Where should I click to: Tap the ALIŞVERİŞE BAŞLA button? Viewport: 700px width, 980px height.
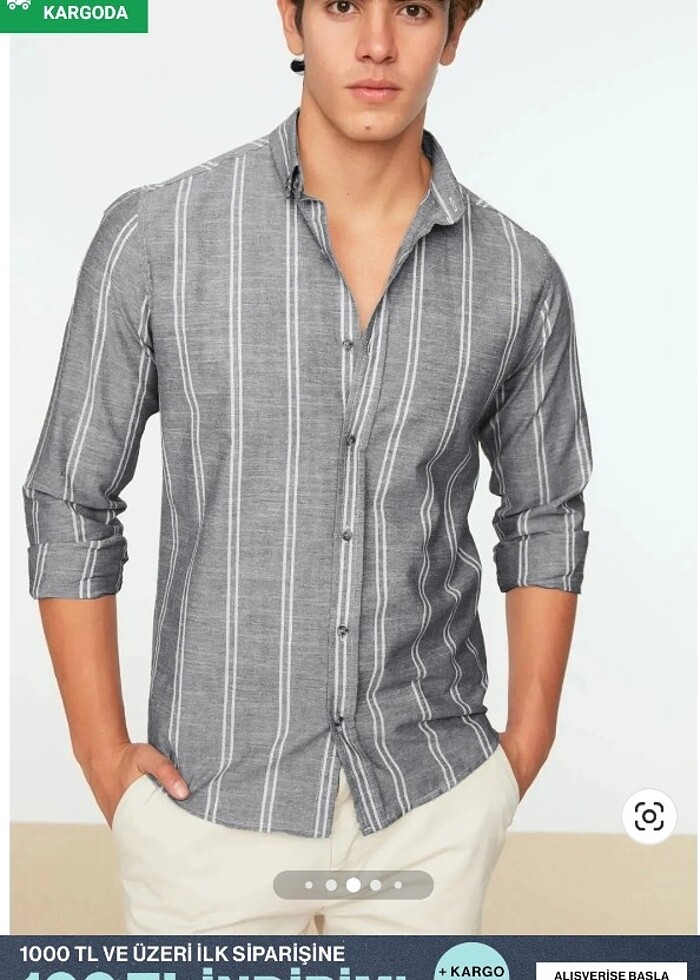coord(611,972)
